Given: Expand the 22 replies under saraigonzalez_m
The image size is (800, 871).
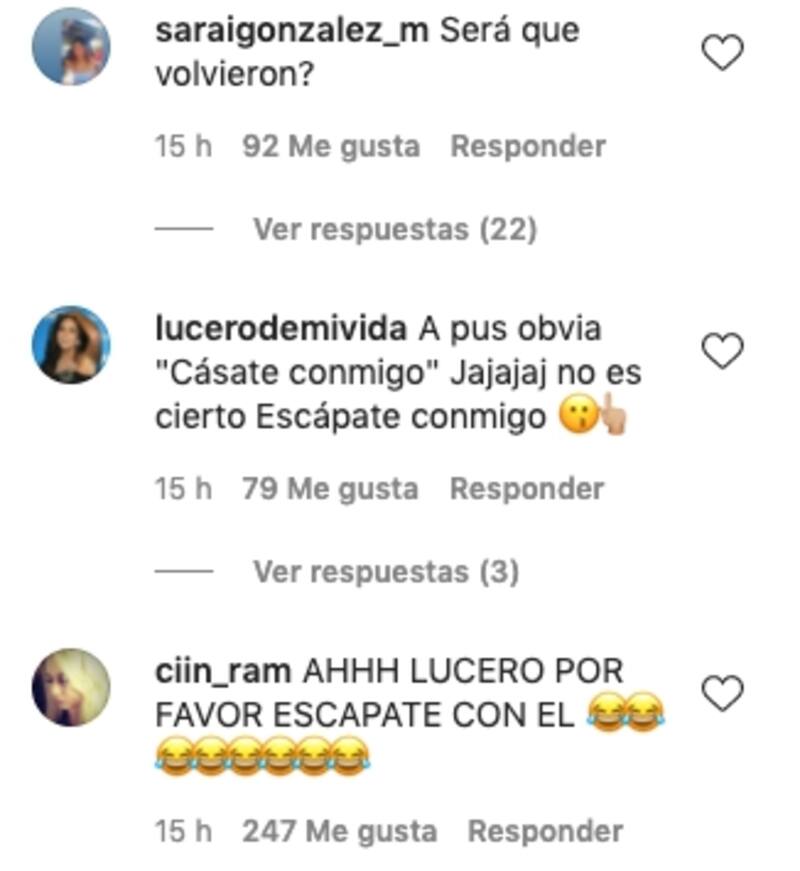Looking at the screenshot, I should (394, 229).
